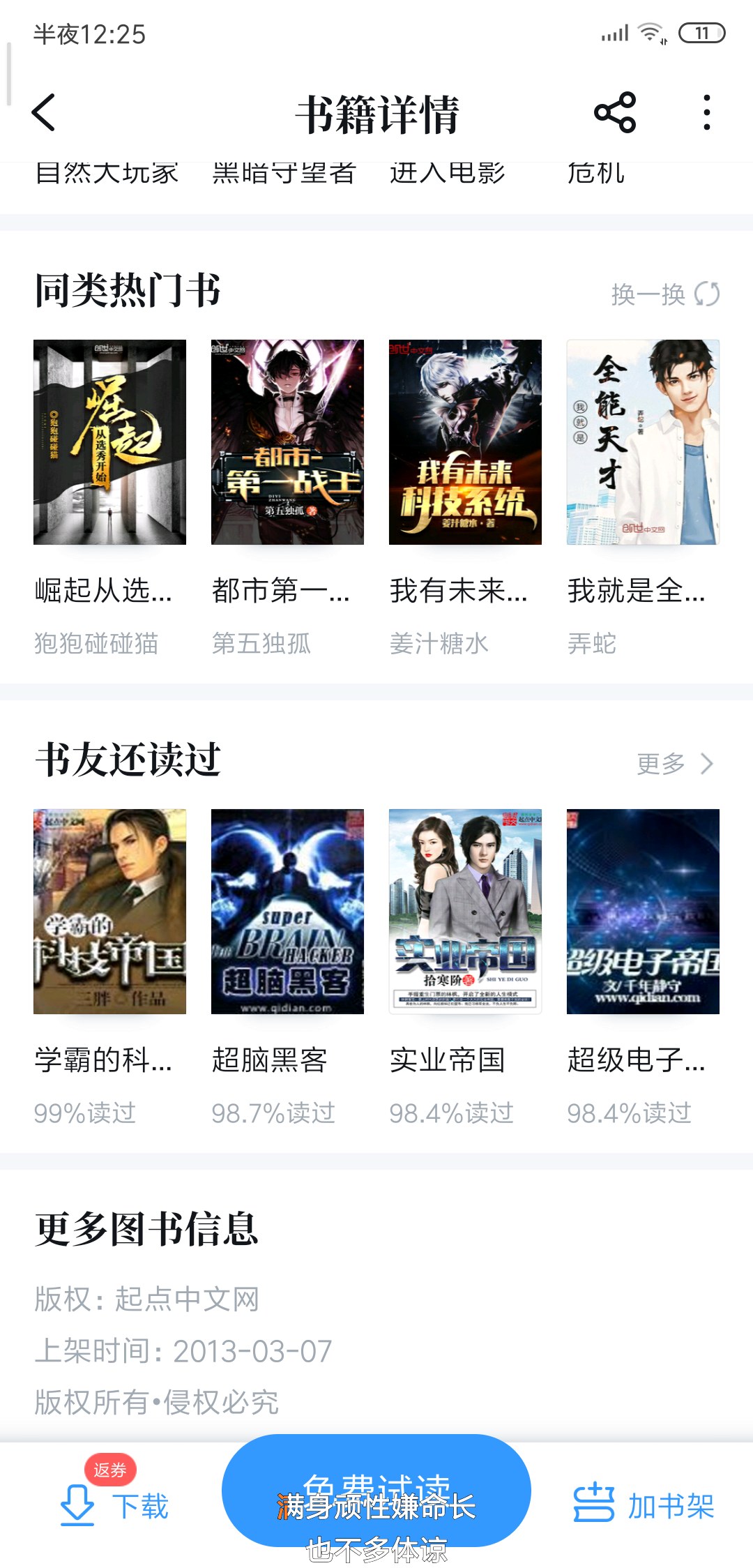This screenshot has width=753, height=1568.
Task: Open the book 超脑黑客
Action: tap(287, 912)
